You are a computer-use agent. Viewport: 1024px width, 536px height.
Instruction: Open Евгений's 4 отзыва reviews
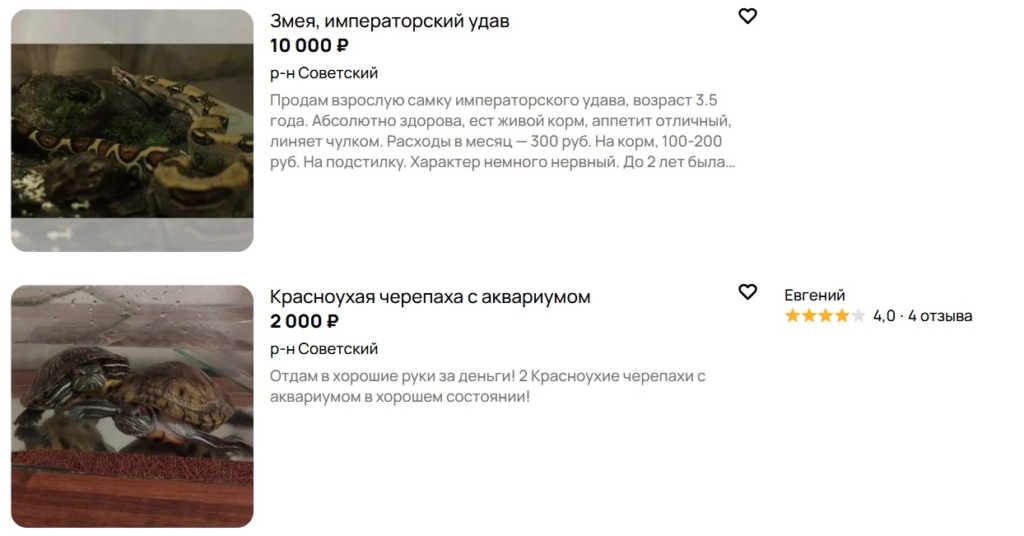click(x=940, y=316)
